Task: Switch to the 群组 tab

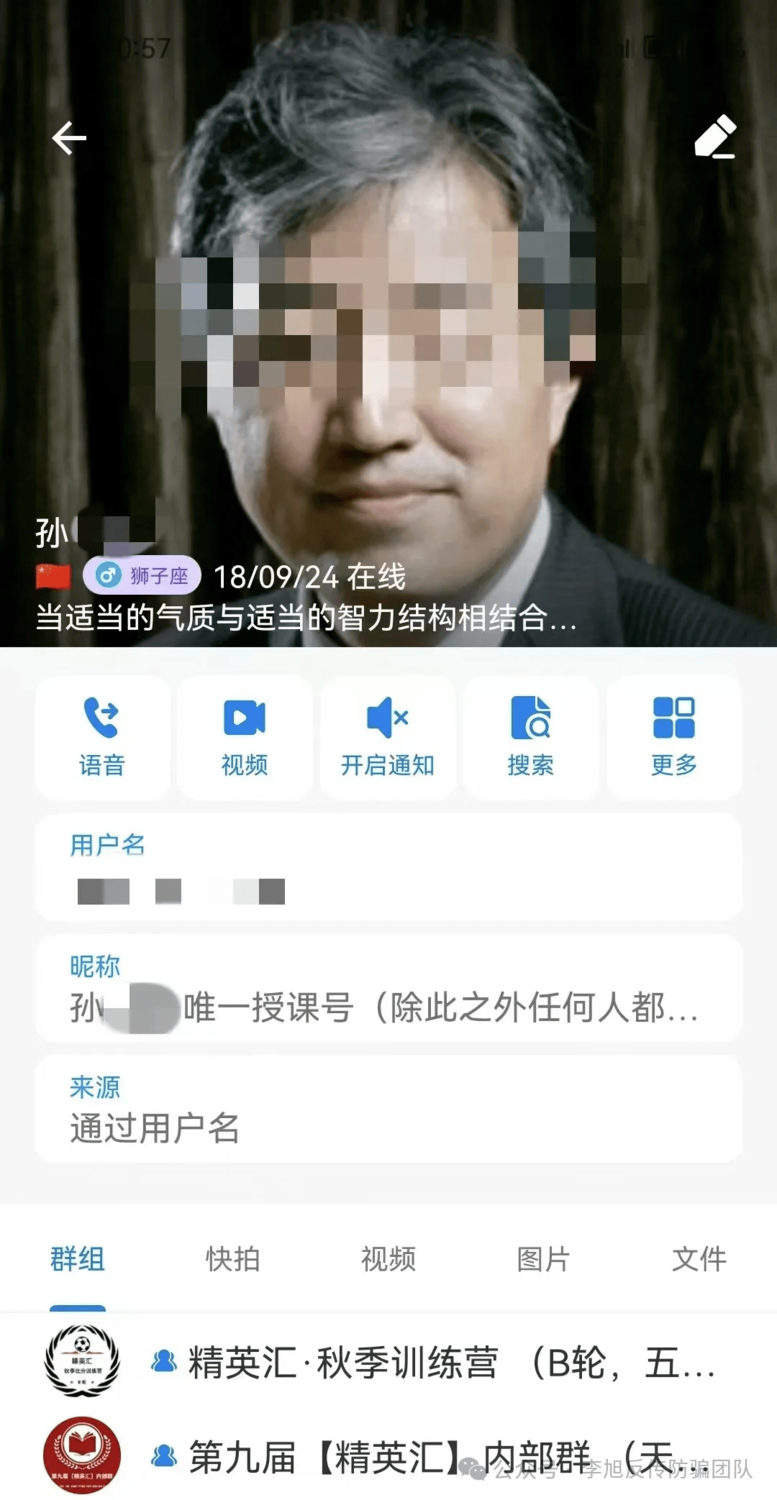Action: tap(78, 1259)
